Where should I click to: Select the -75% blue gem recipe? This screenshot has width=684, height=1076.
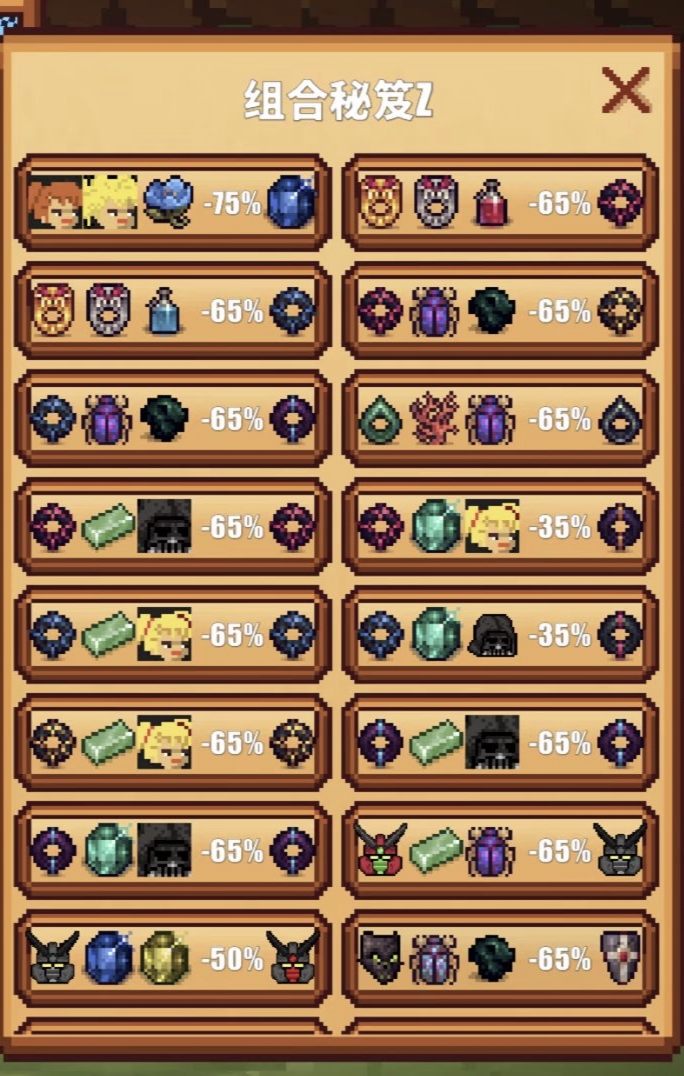172,203
